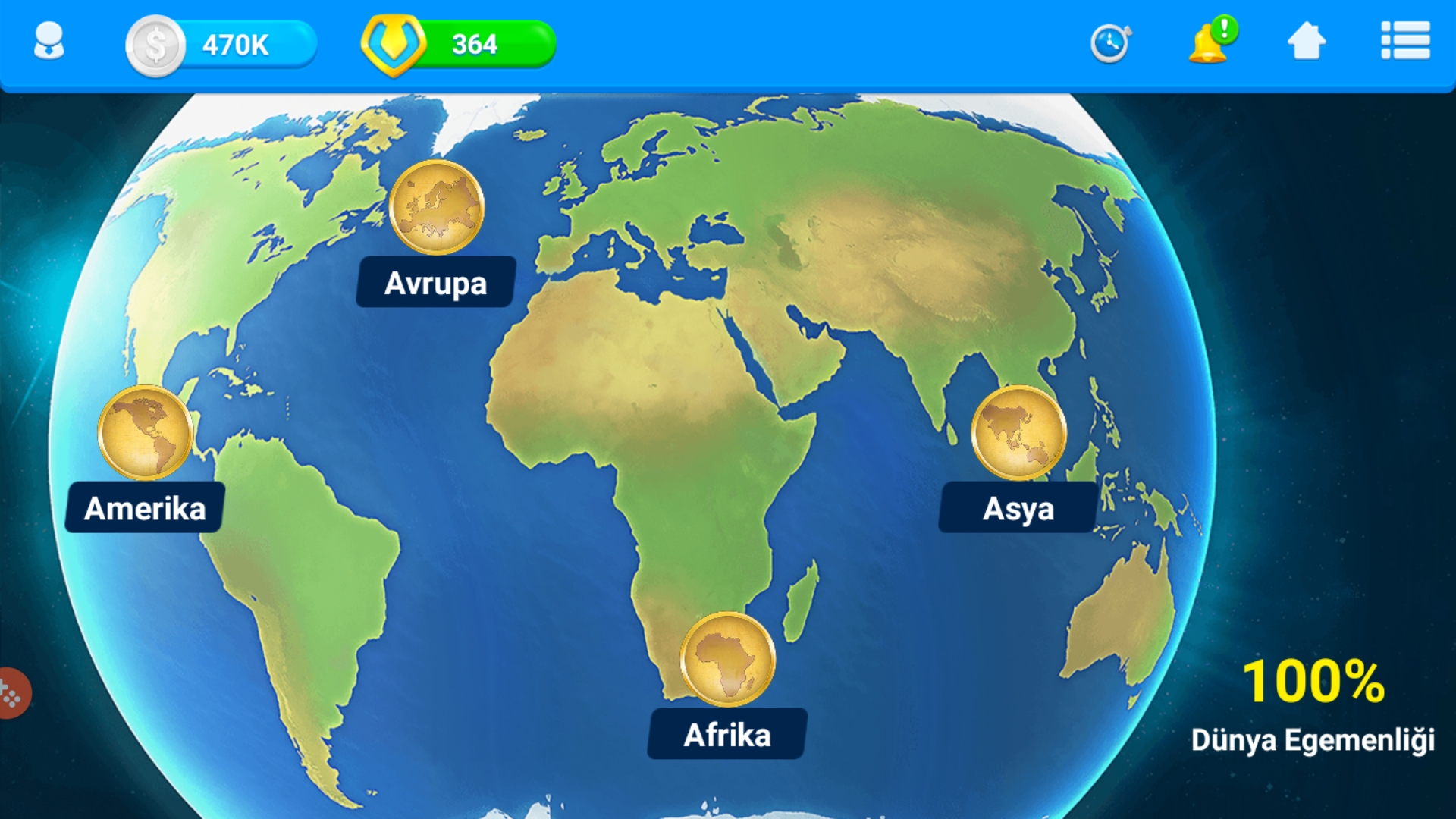1456x819 pixels.
Task: Open the 364 gold badge balance
Action: 460,45
